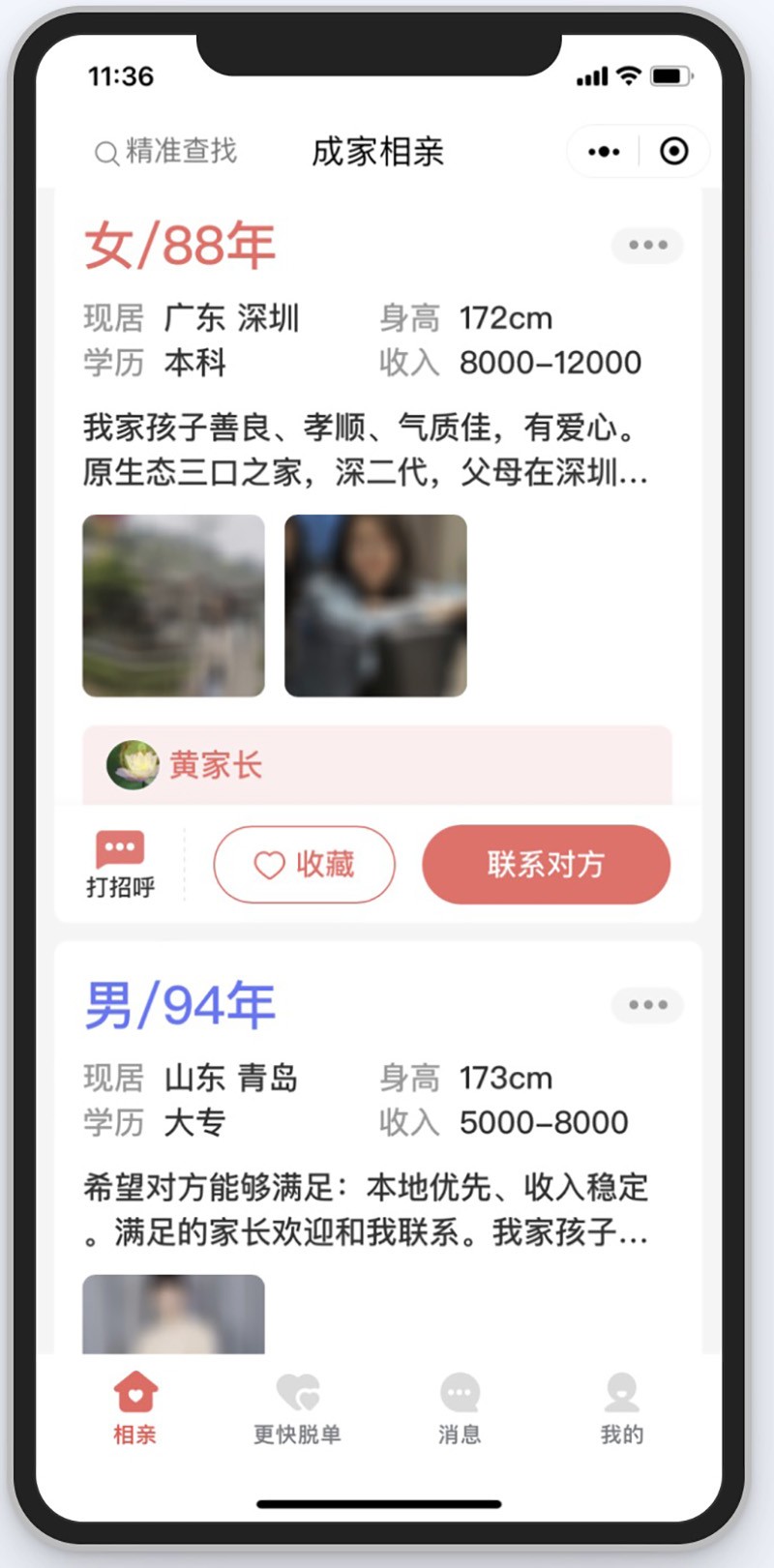This screenshot has height=1568, width=774.
Task: View the photo on 男/94年 profile
Action: 173,1315
